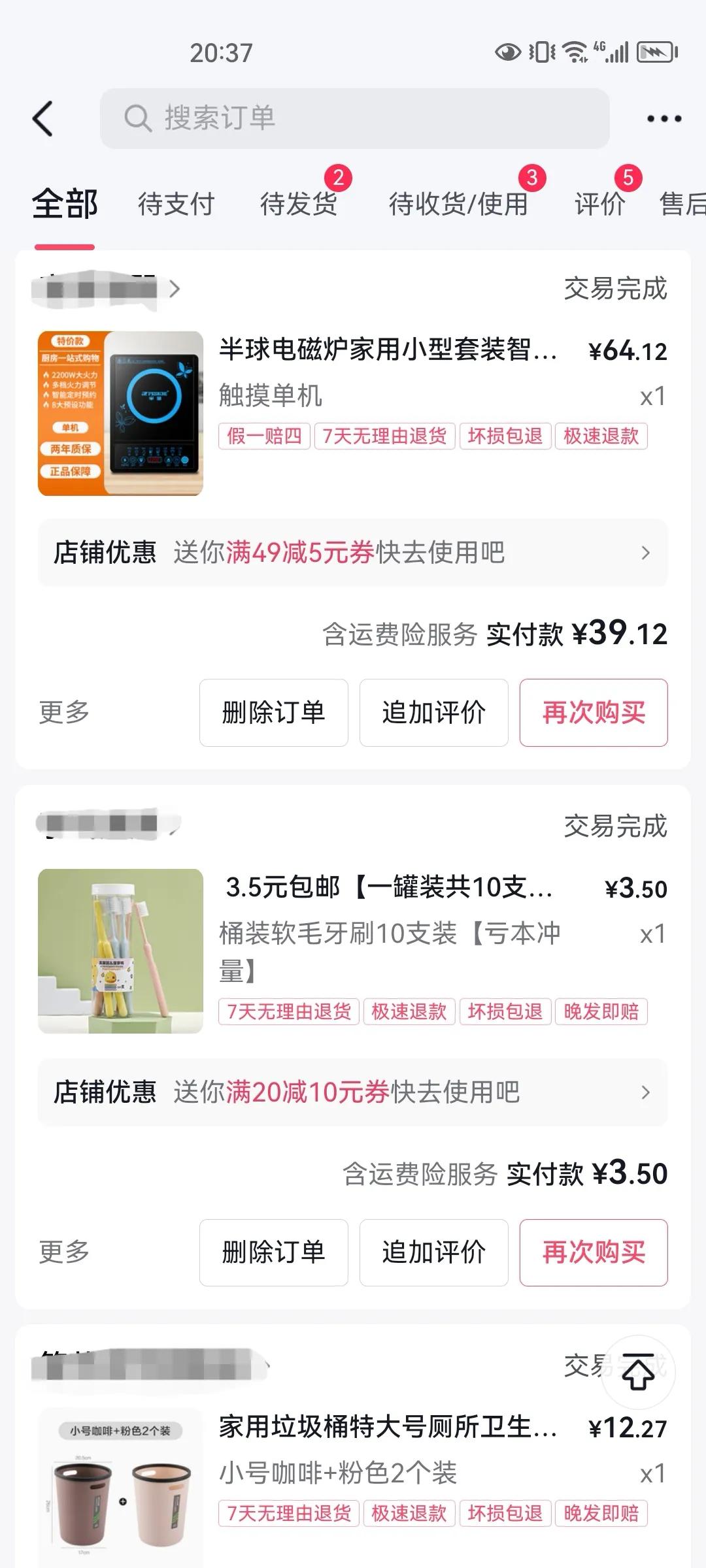Click 追加评价 for the toothbrush order
Viewport: 706px width, 1568px height.
[x=433, y=1252]
